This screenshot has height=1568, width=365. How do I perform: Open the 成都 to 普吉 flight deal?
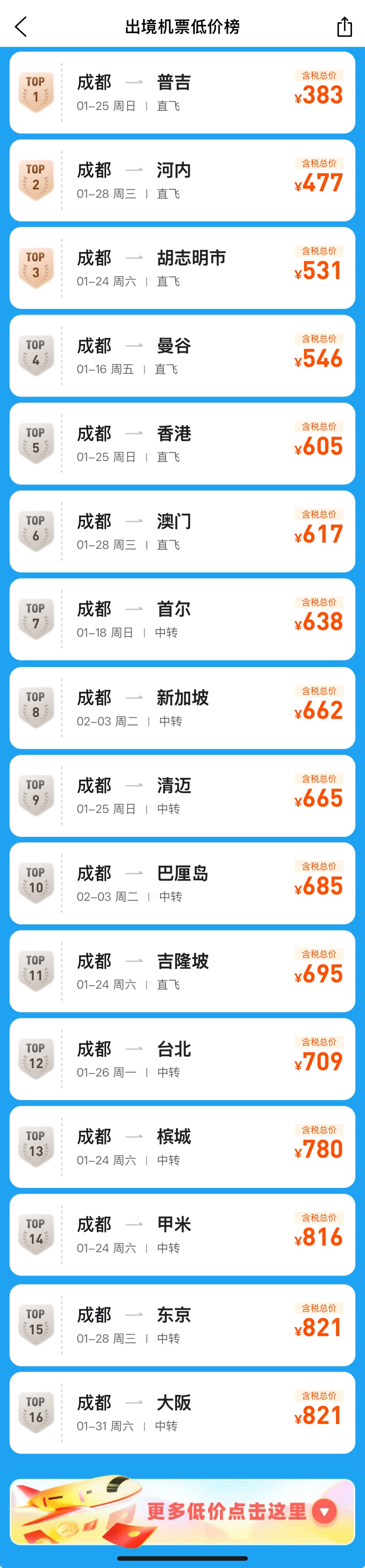(x=182, y=93)
